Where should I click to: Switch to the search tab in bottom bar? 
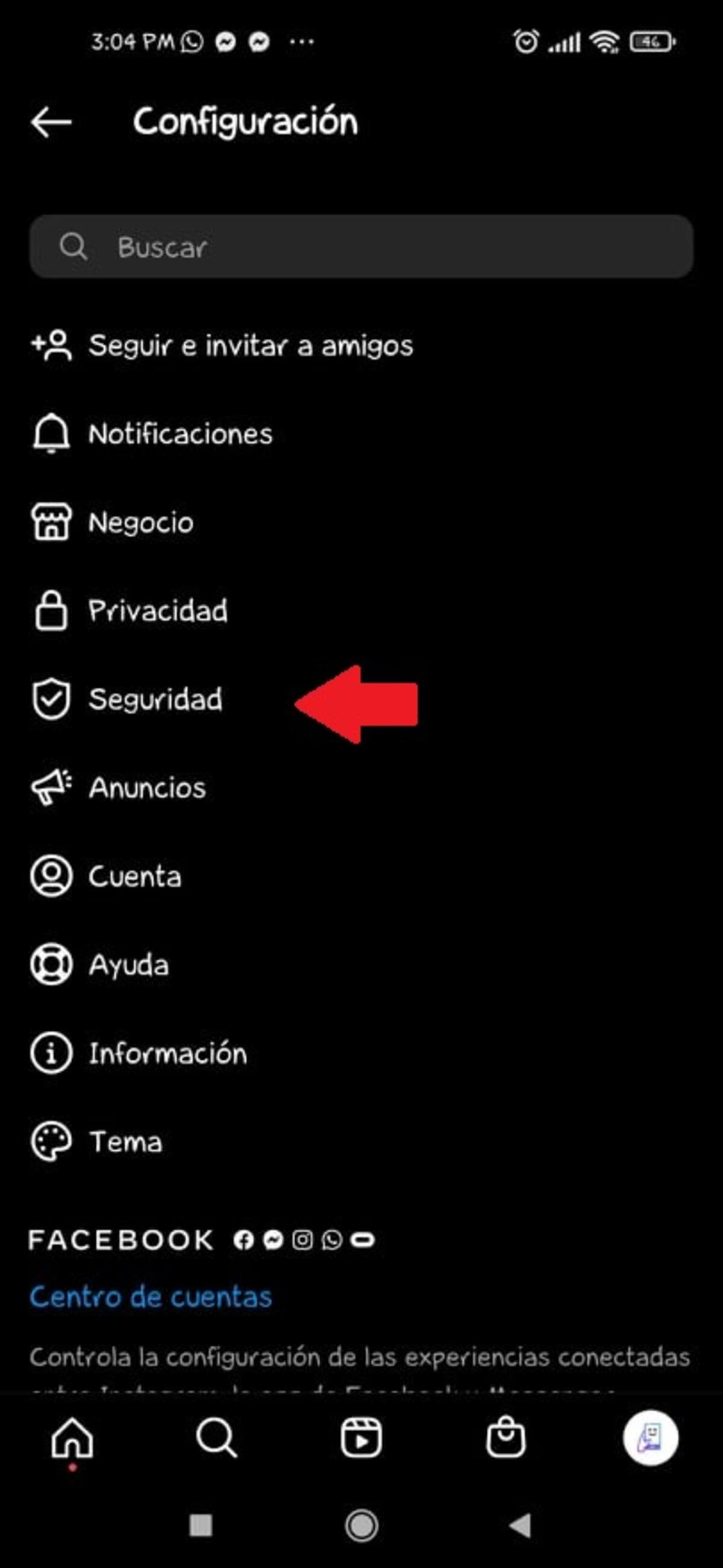coord(217,1438)
